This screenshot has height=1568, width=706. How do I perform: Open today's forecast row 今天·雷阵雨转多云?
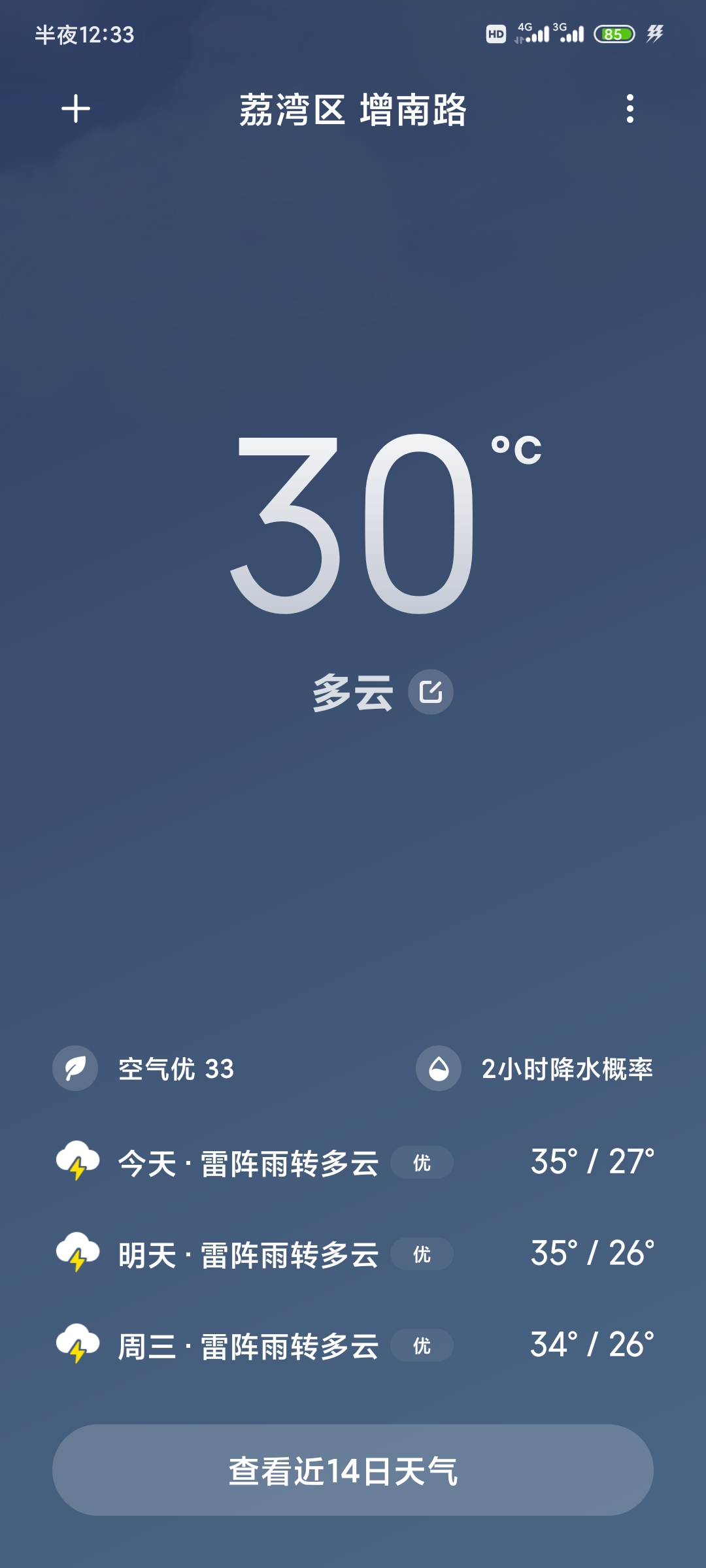click(353, 1163)
